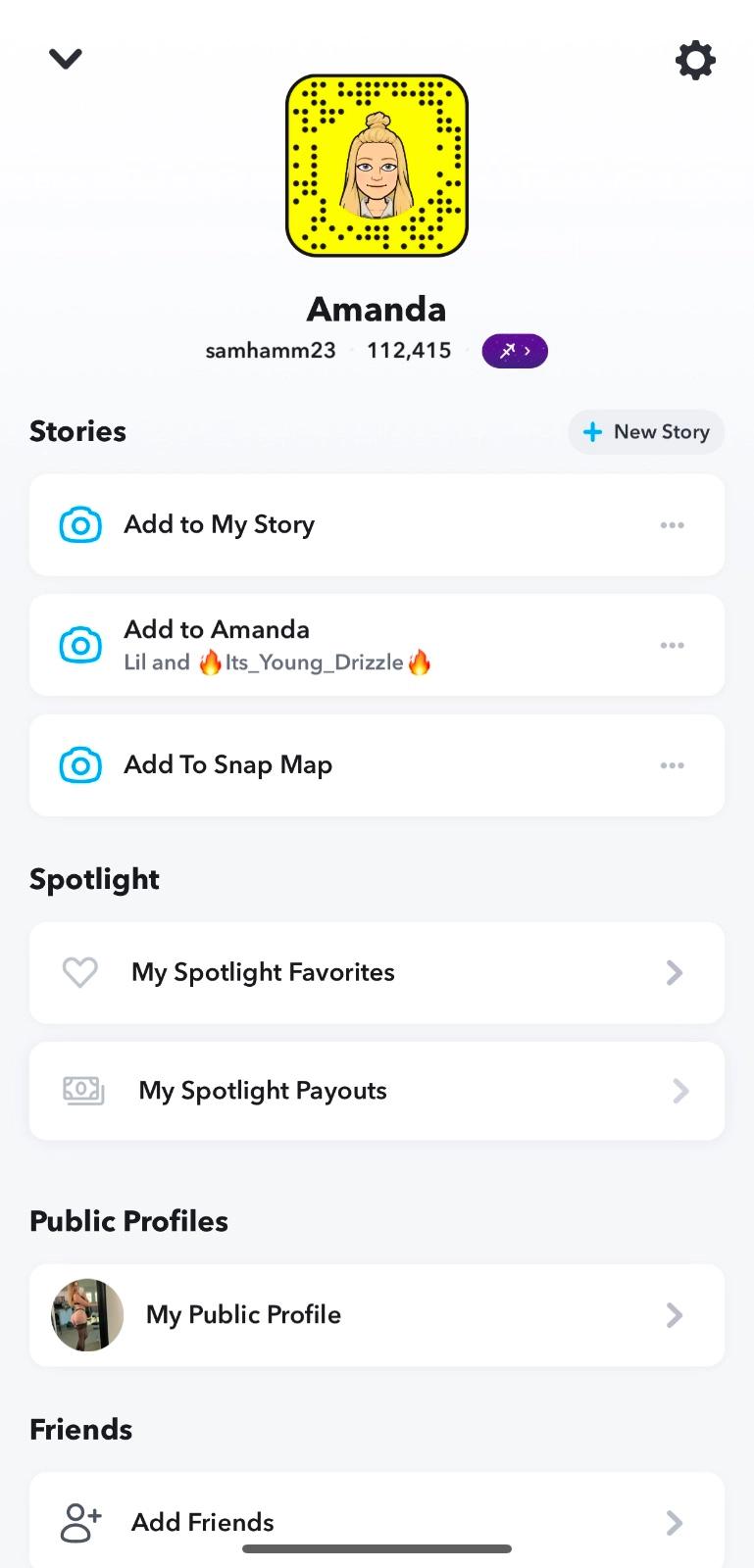Open more options for My Story
The image size is (754, 1568).
coord(673,525)
